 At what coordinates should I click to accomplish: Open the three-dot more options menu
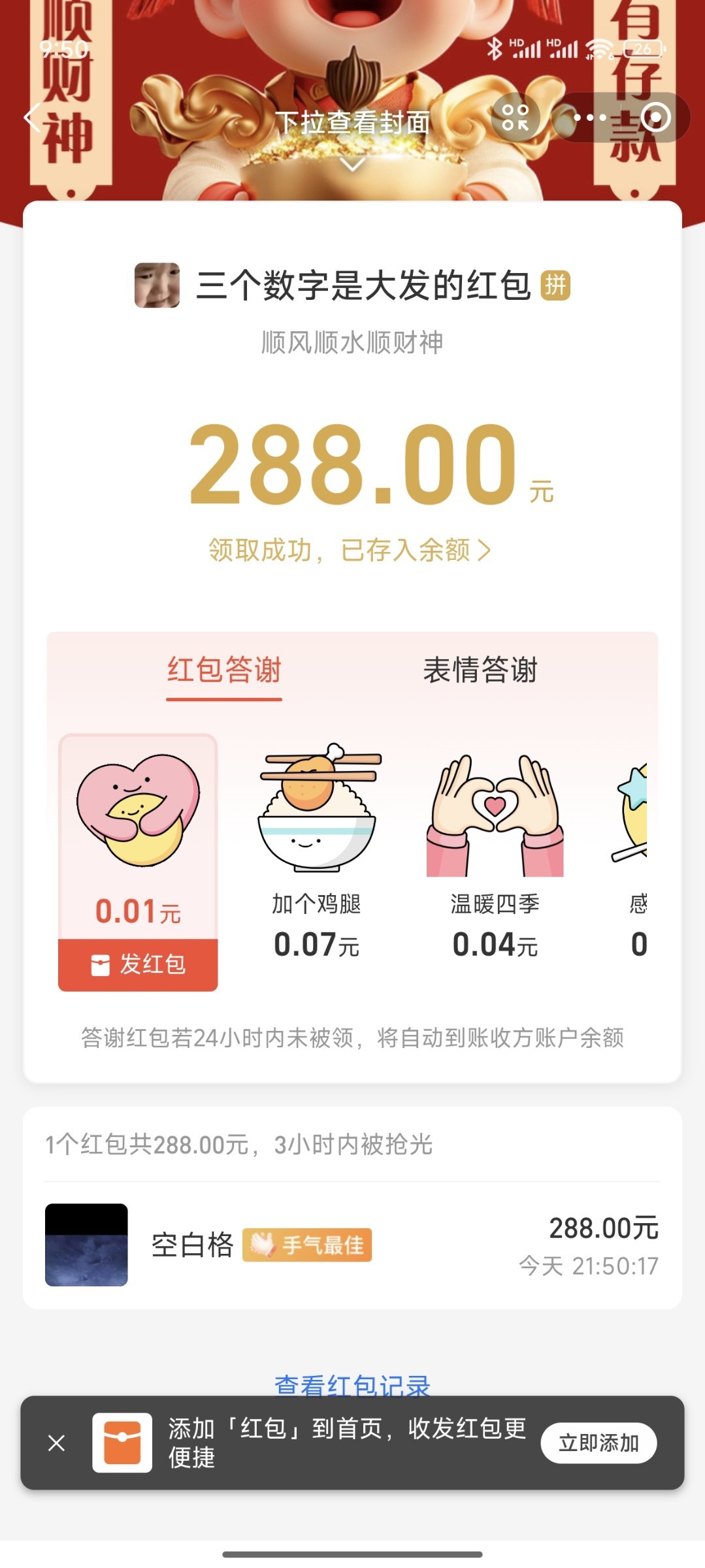tap(589, 118)
